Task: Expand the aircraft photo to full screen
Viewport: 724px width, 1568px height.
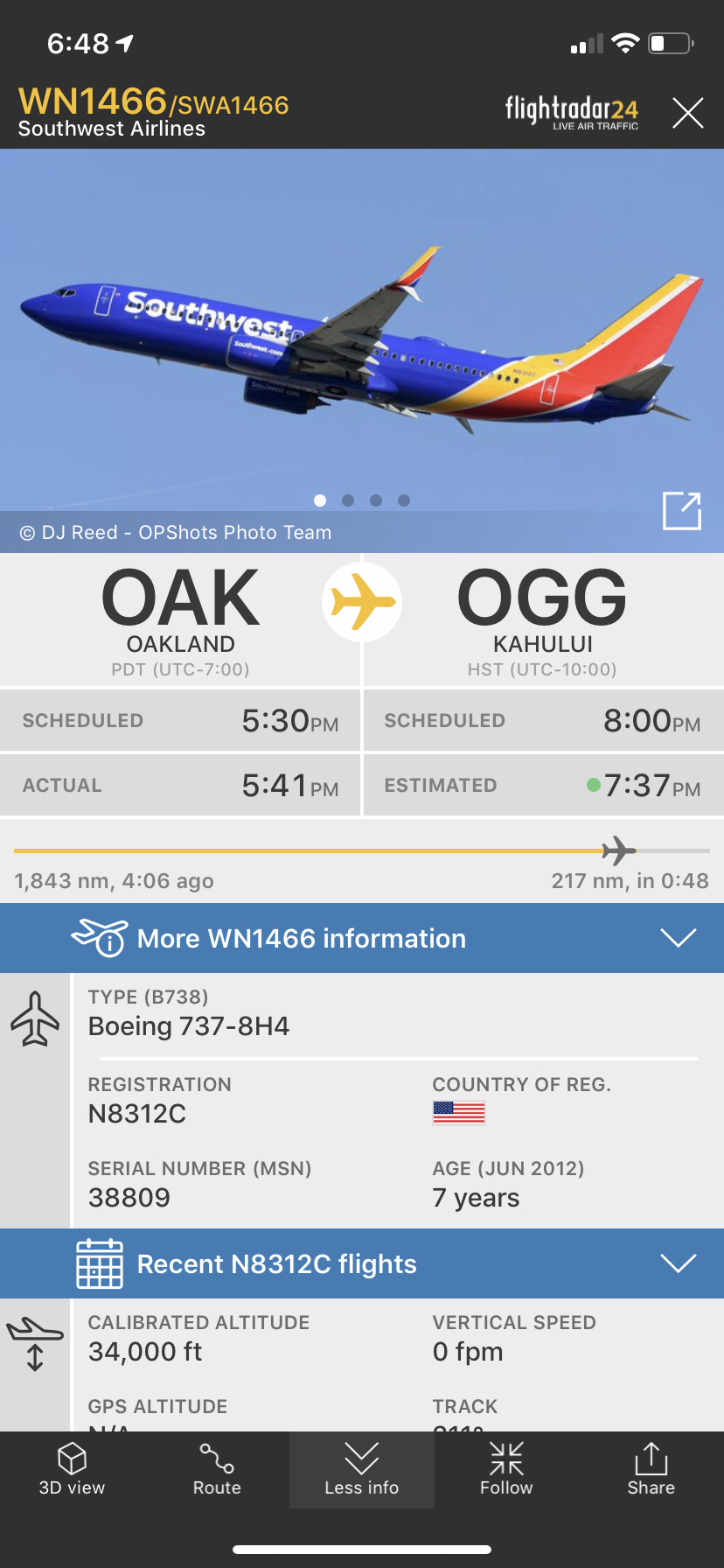Action: tap(681, 511)
